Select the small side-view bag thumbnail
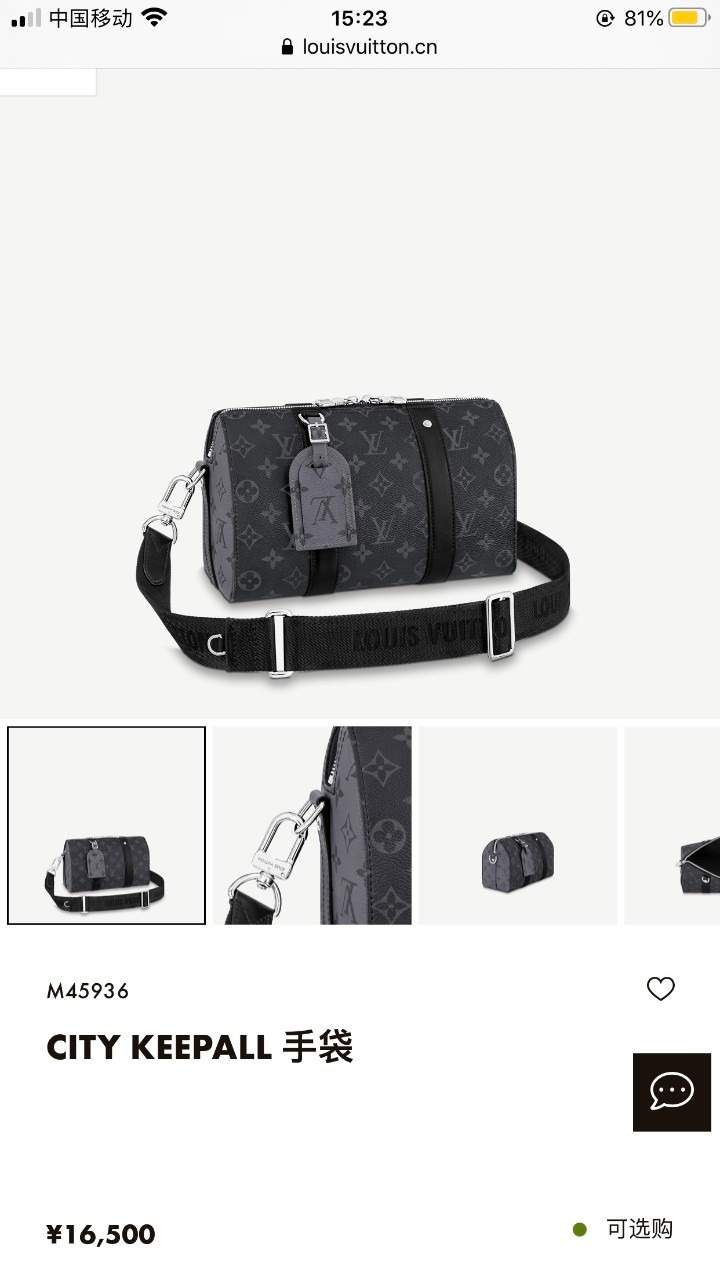 [518, 825]
